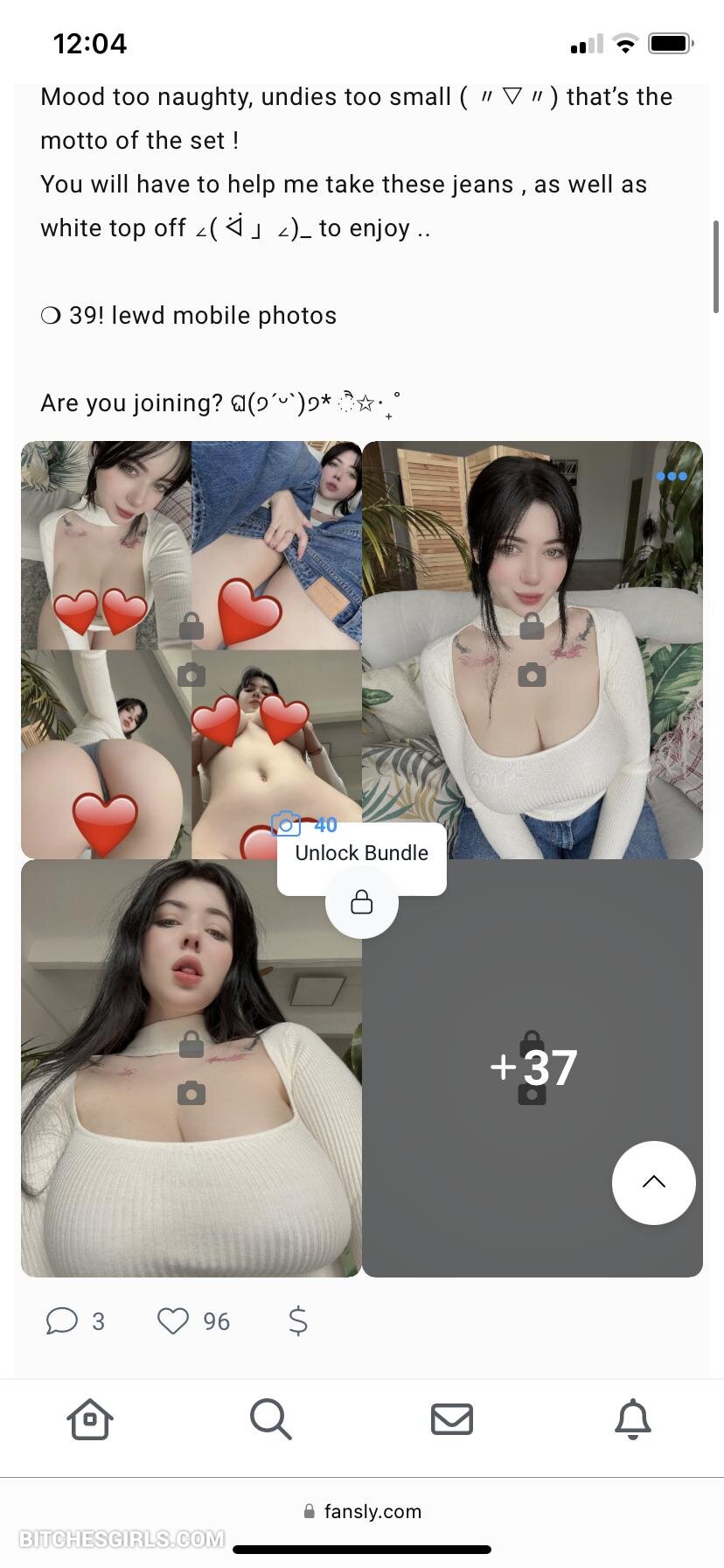The width and height of the screenshot is (724, 1568).
Task: Open the Messages envelope tab
Action: tap(451, 1418)
